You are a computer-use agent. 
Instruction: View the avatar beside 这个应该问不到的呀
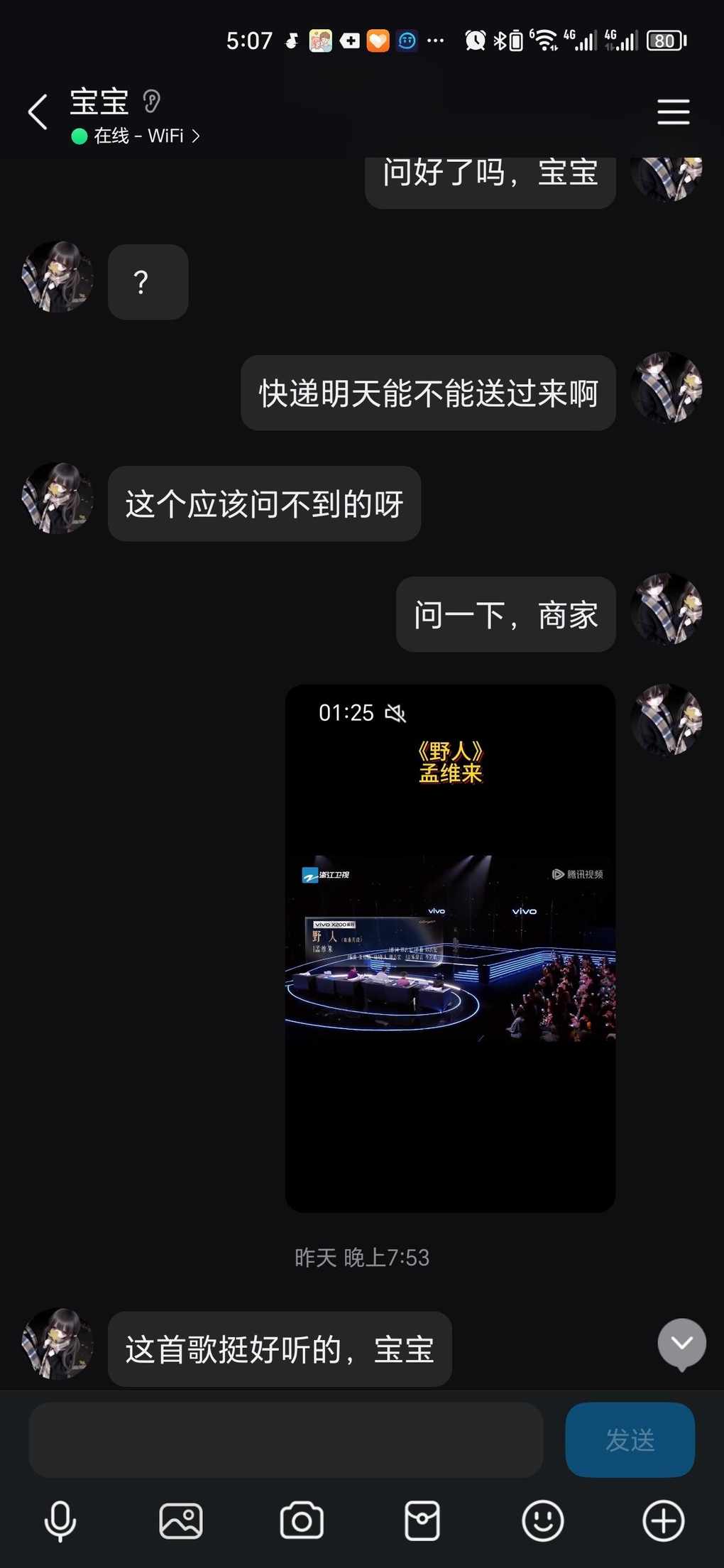click(x=57, y=499)
